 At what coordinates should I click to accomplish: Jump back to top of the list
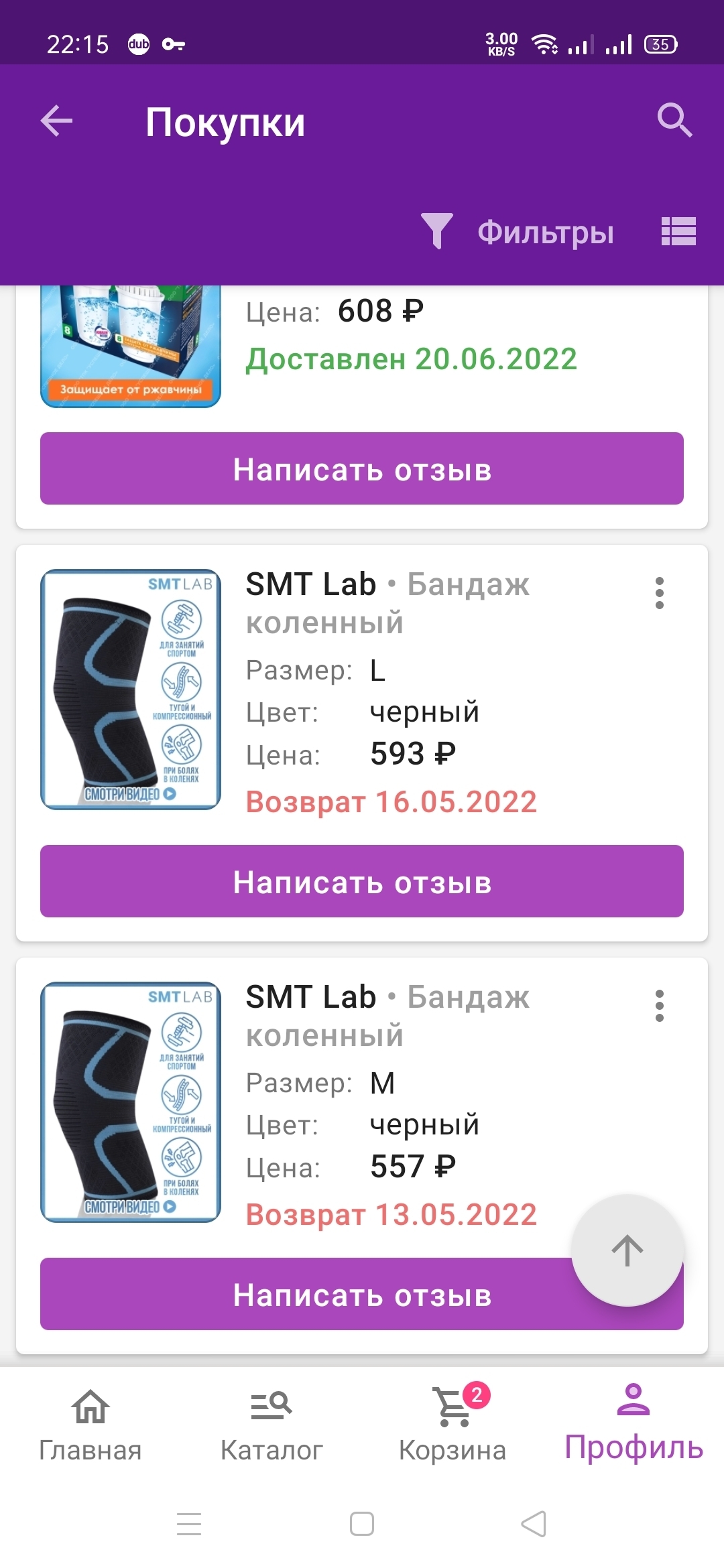coord(627,1250)
